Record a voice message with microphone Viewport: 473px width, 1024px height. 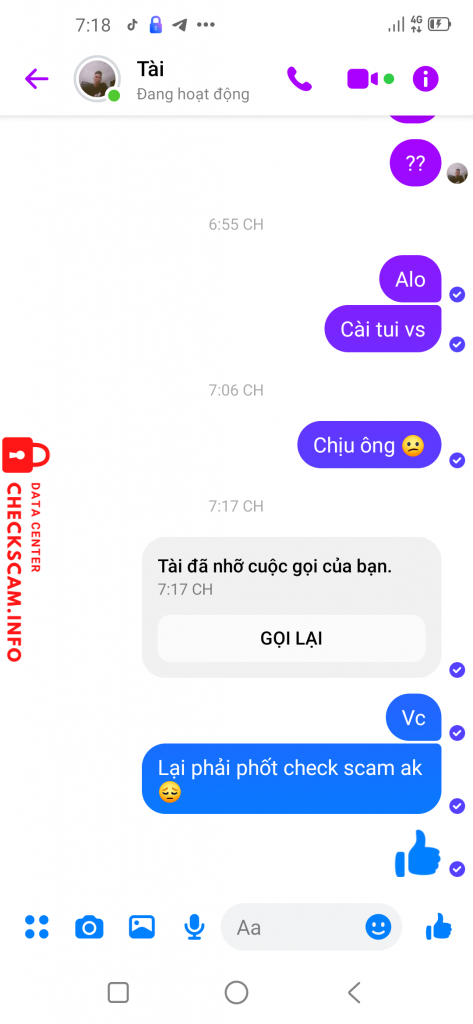(194, 927)
